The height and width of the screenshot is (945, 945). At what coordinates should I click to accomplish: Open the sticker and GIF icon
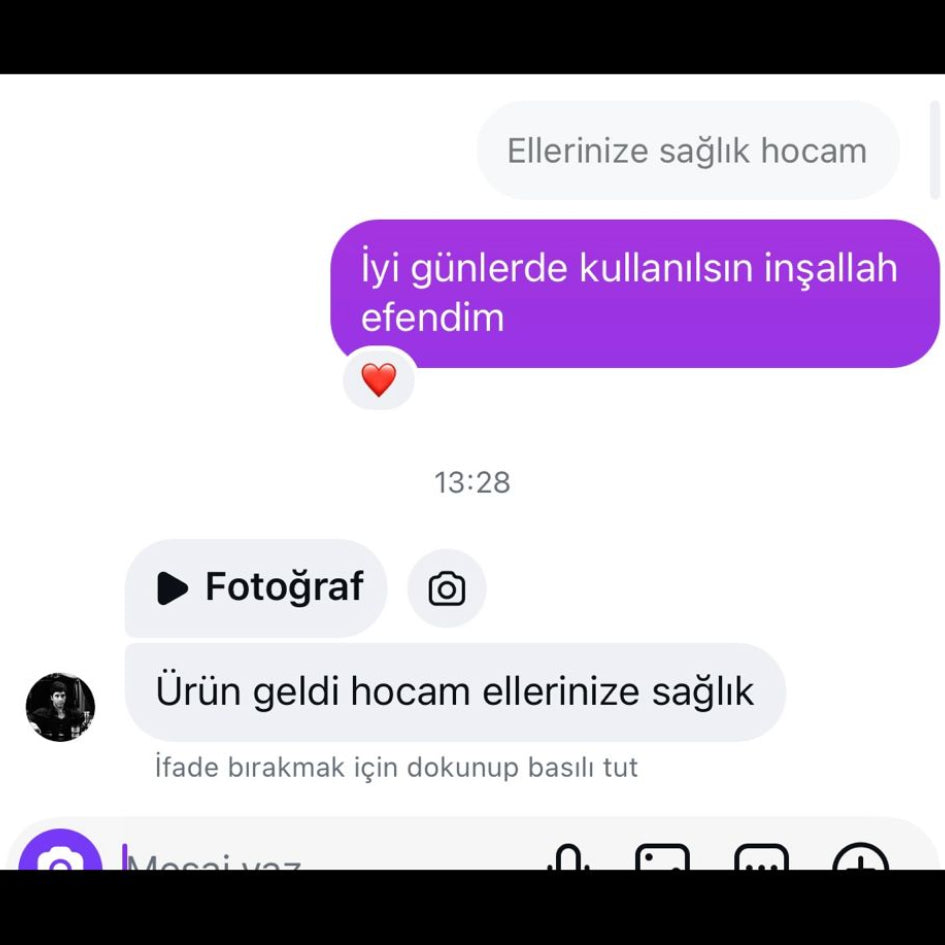click(x=761, y=858)
